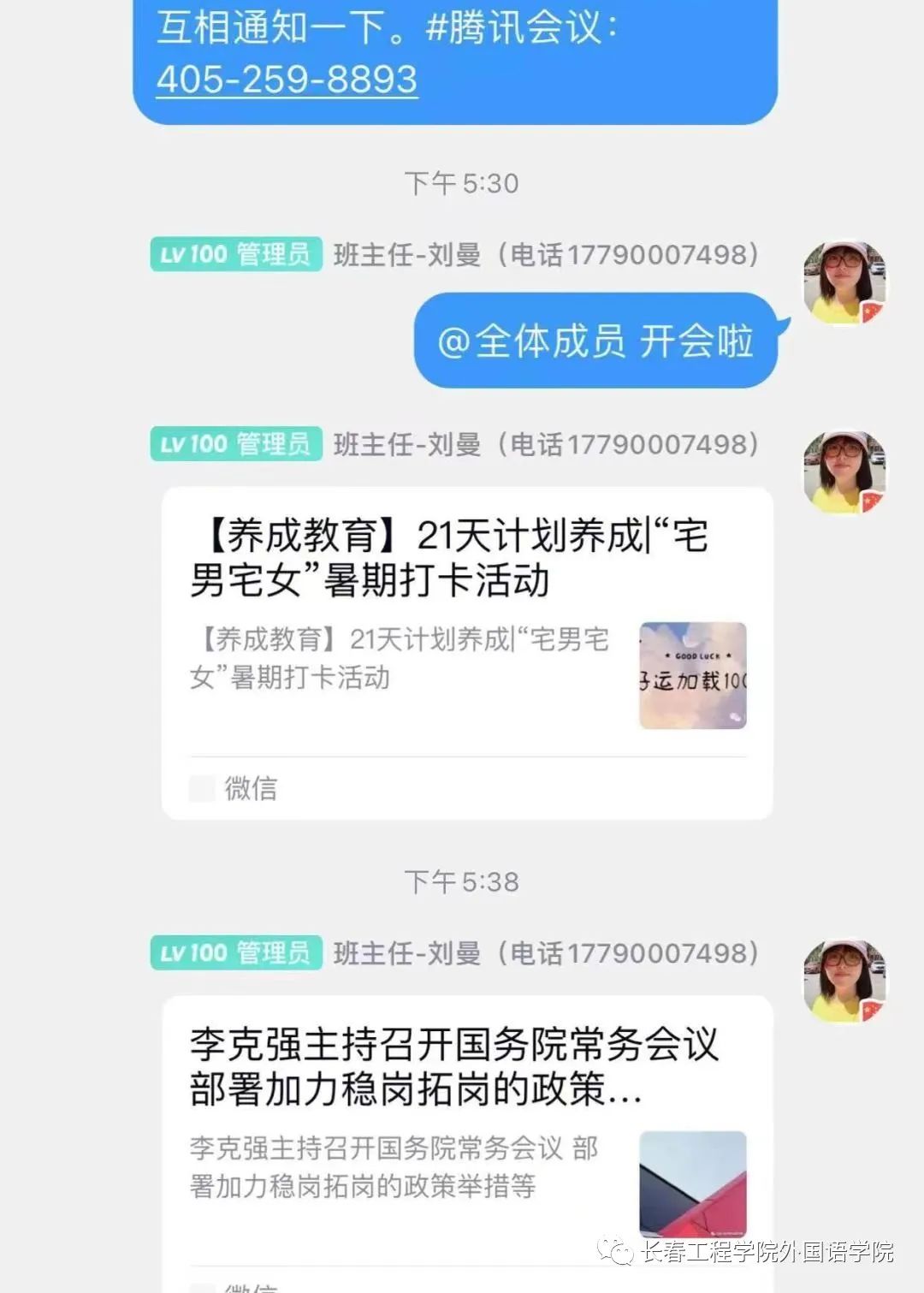Open the 养成教育 21天计划 shared article card
Viewport: 924px width, 1293px height.
tap(466, 633)
